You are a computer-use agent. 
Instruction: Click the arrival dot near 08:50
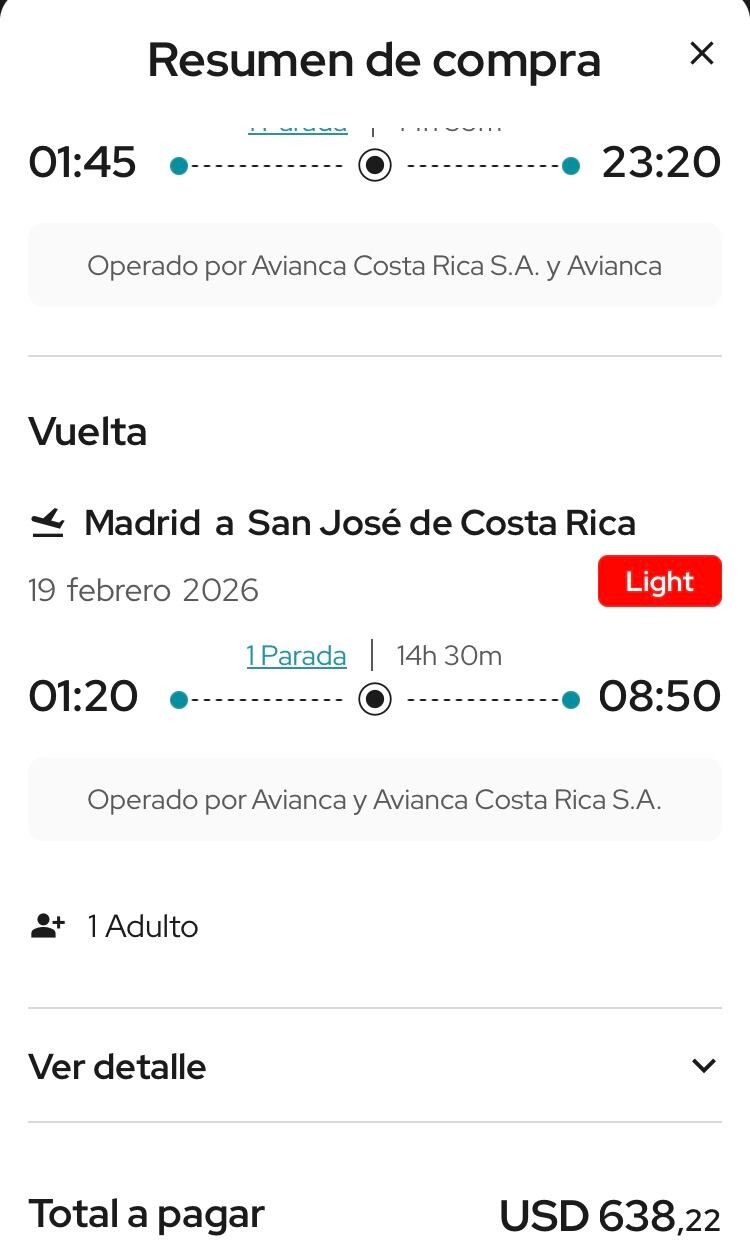tap(570, 699)
